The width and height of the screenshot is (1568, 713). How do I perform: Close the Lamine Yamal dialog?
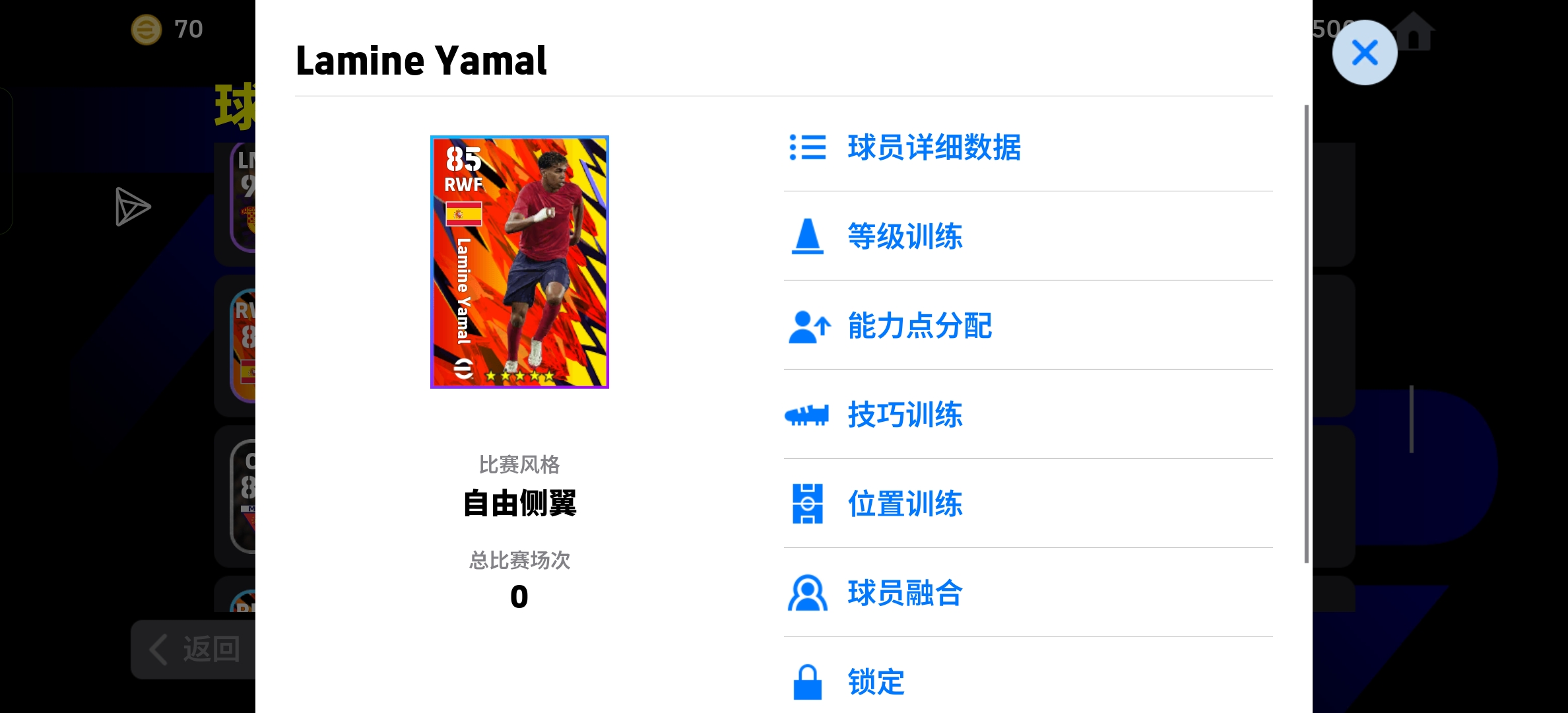pos(1364,53)
